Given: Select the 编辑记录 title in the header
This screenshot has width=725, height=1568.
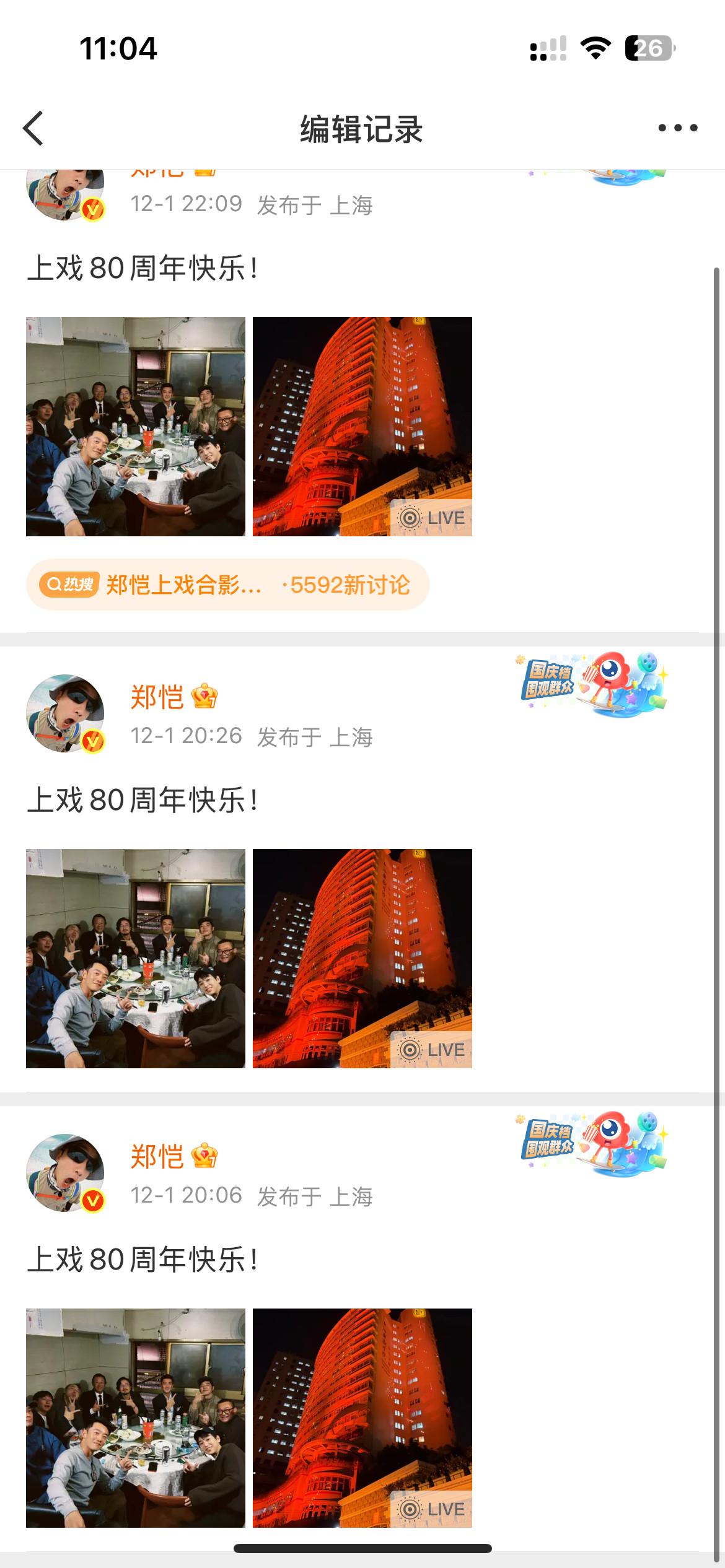Looking at the screenshot, I should point(361,129).
